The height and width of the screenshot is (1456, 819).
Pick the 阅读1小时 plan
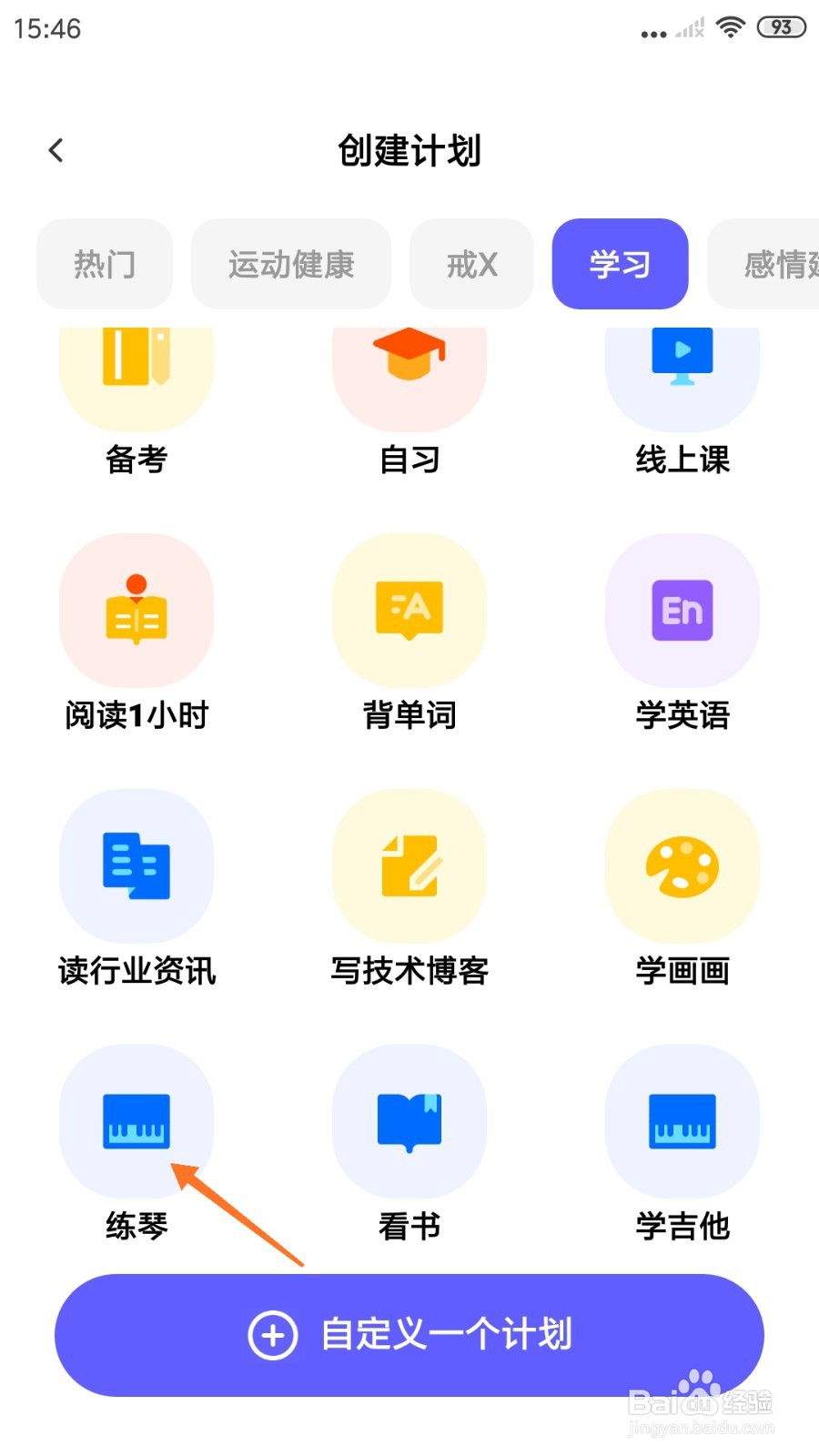pyautogui.click(x=136, y=612)
